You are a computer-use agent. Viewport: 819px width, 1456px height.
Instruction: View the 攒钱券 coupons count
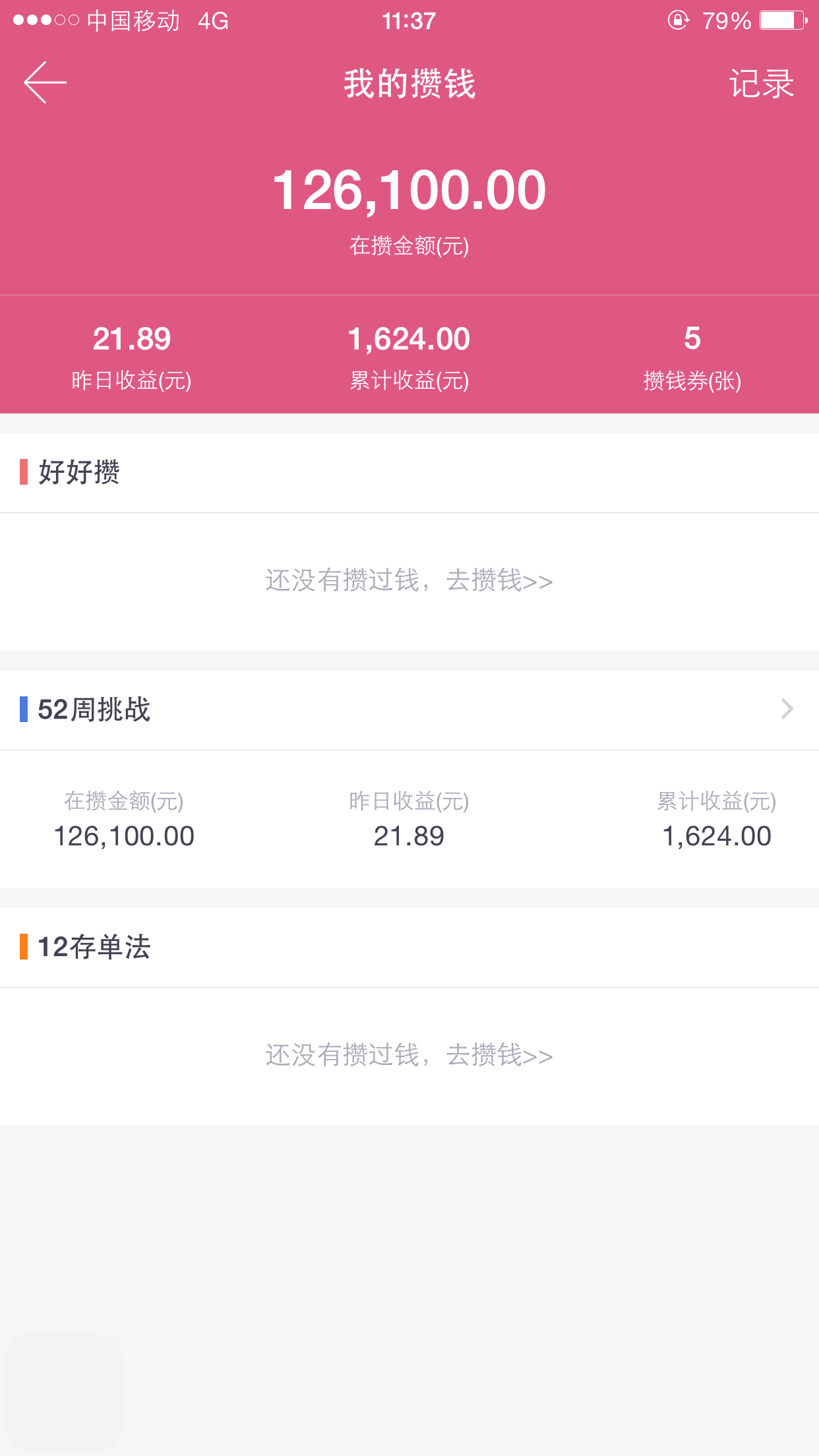point(692,358)
